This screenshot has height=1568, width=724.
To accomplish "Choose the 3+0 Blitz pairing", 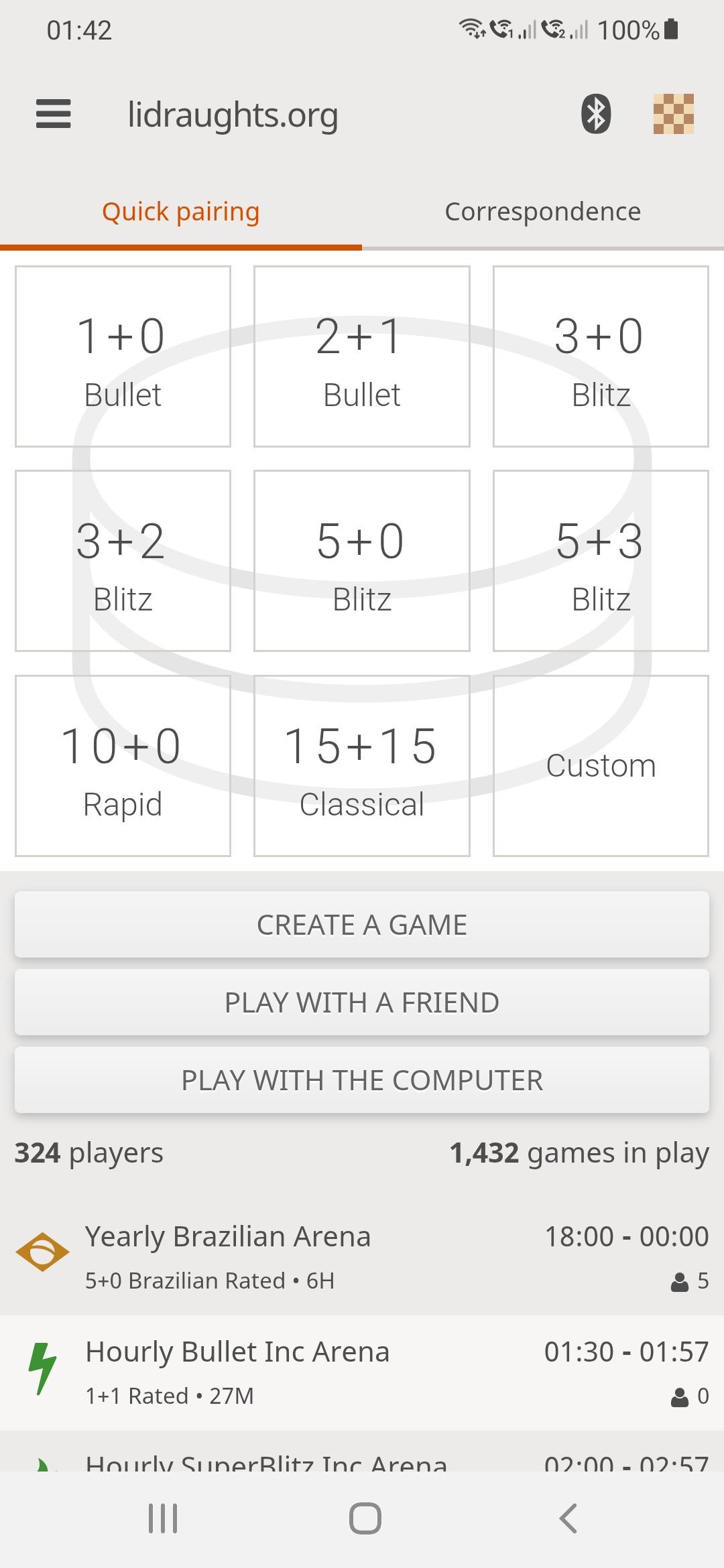I will click(601, 356).
